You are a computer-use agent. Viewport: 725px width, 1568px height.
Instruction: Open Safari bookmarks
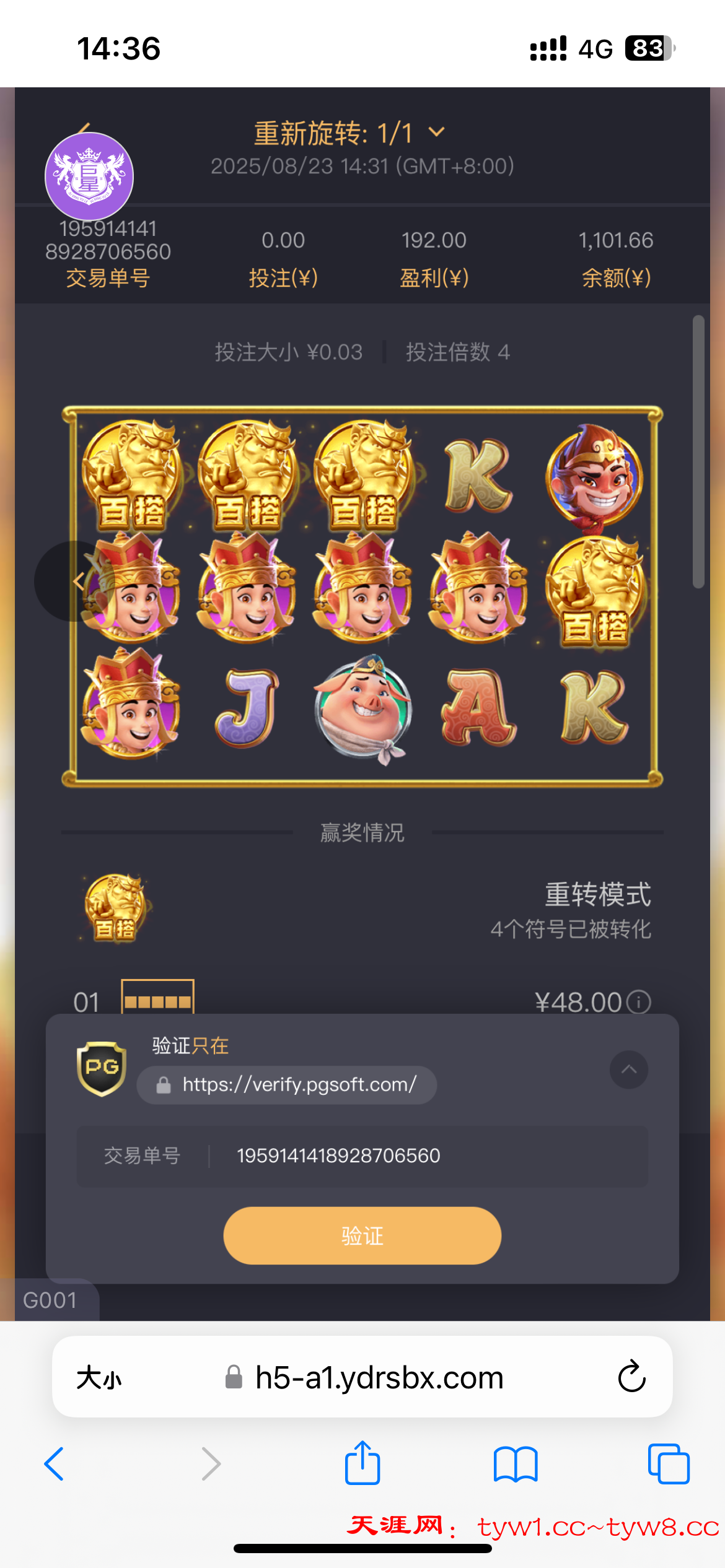515,1464
